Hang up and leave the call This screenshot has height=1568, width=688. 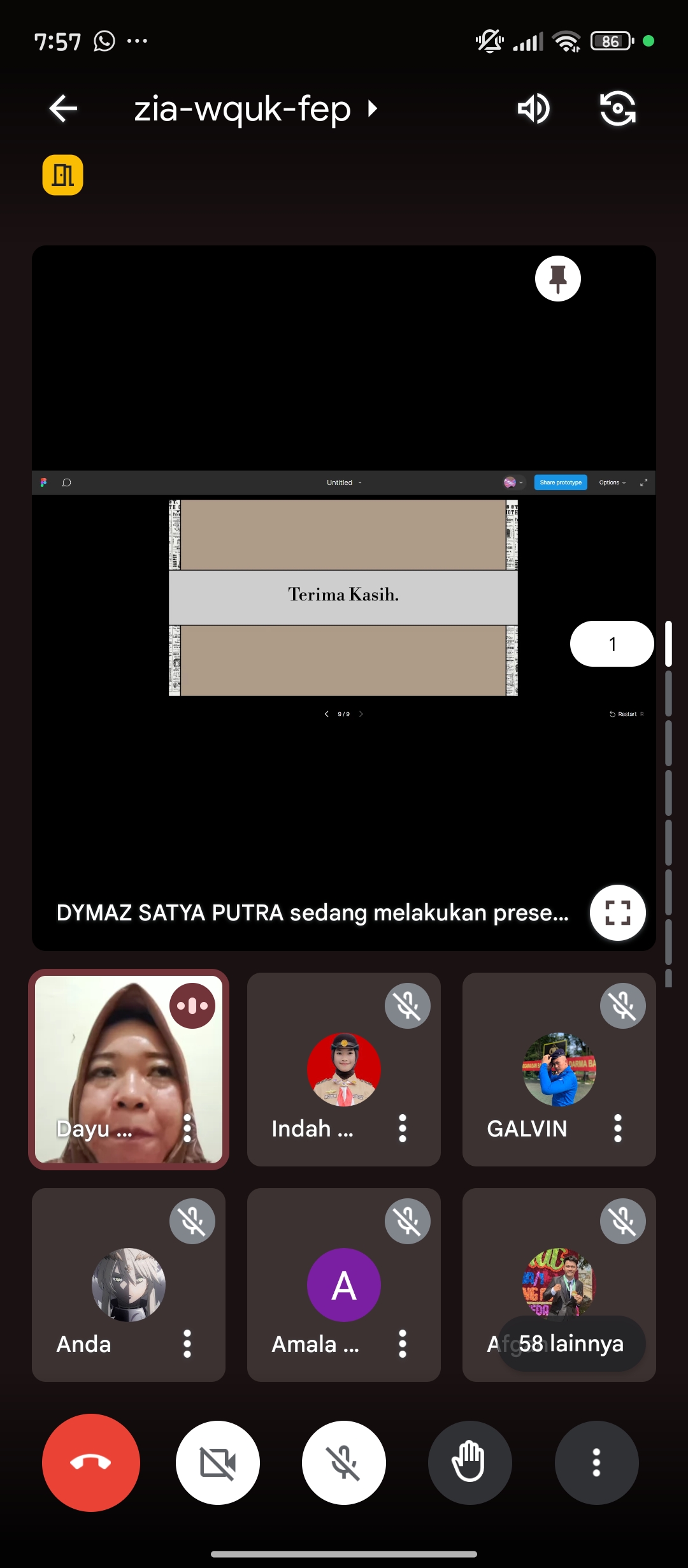[91, 1462]
